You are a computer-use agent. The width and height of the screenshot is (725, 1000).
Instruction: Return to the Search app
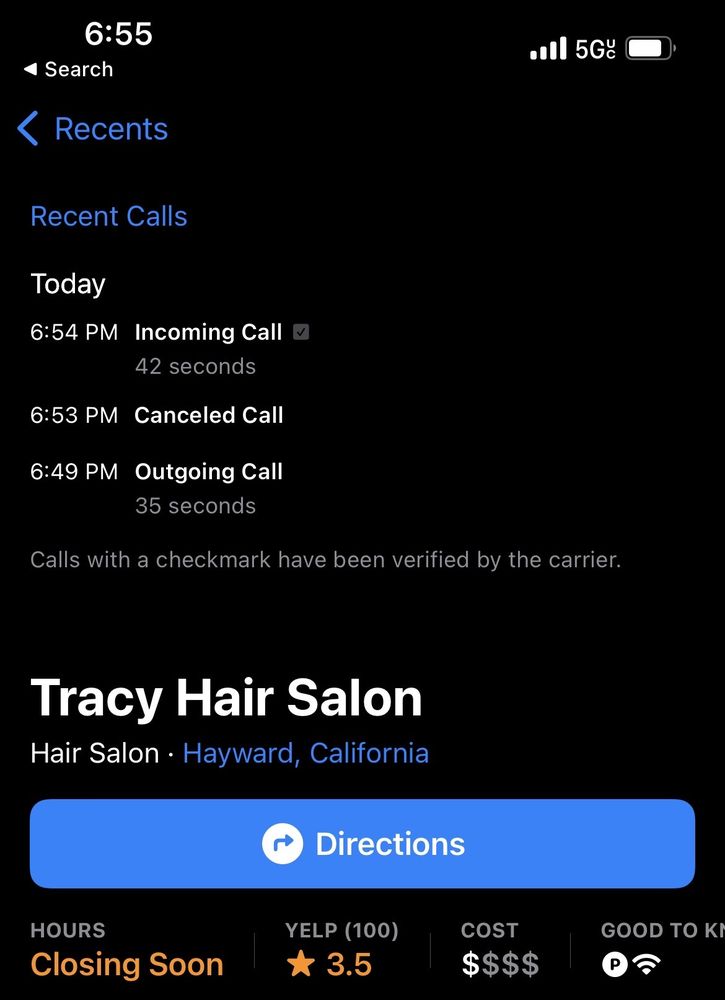click(68, 70)
